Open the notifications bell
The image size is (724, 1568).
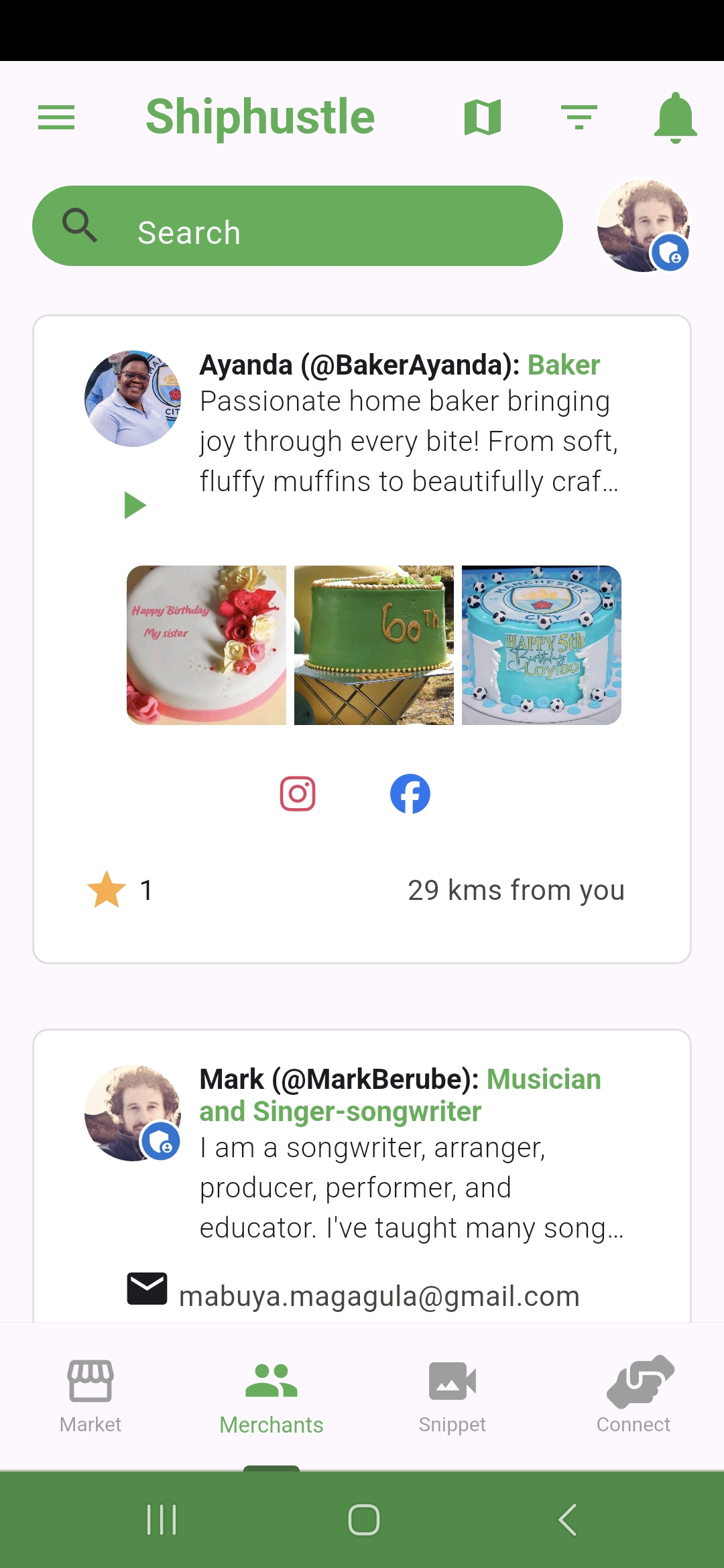(x=675, y=118)
